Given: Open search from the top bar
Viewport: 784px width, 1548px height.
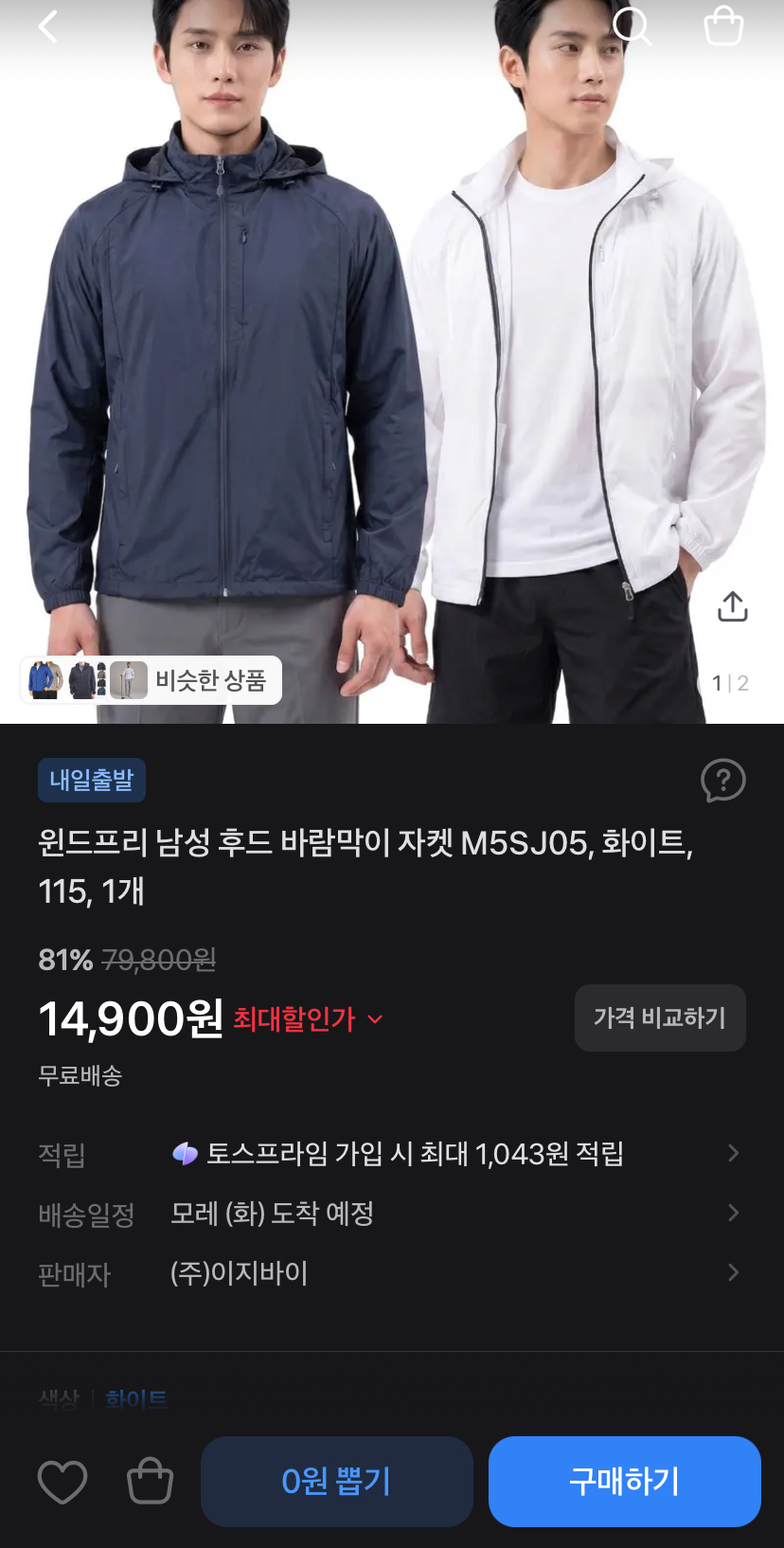Looking at the screenshot, I should [x=632, y=27].
